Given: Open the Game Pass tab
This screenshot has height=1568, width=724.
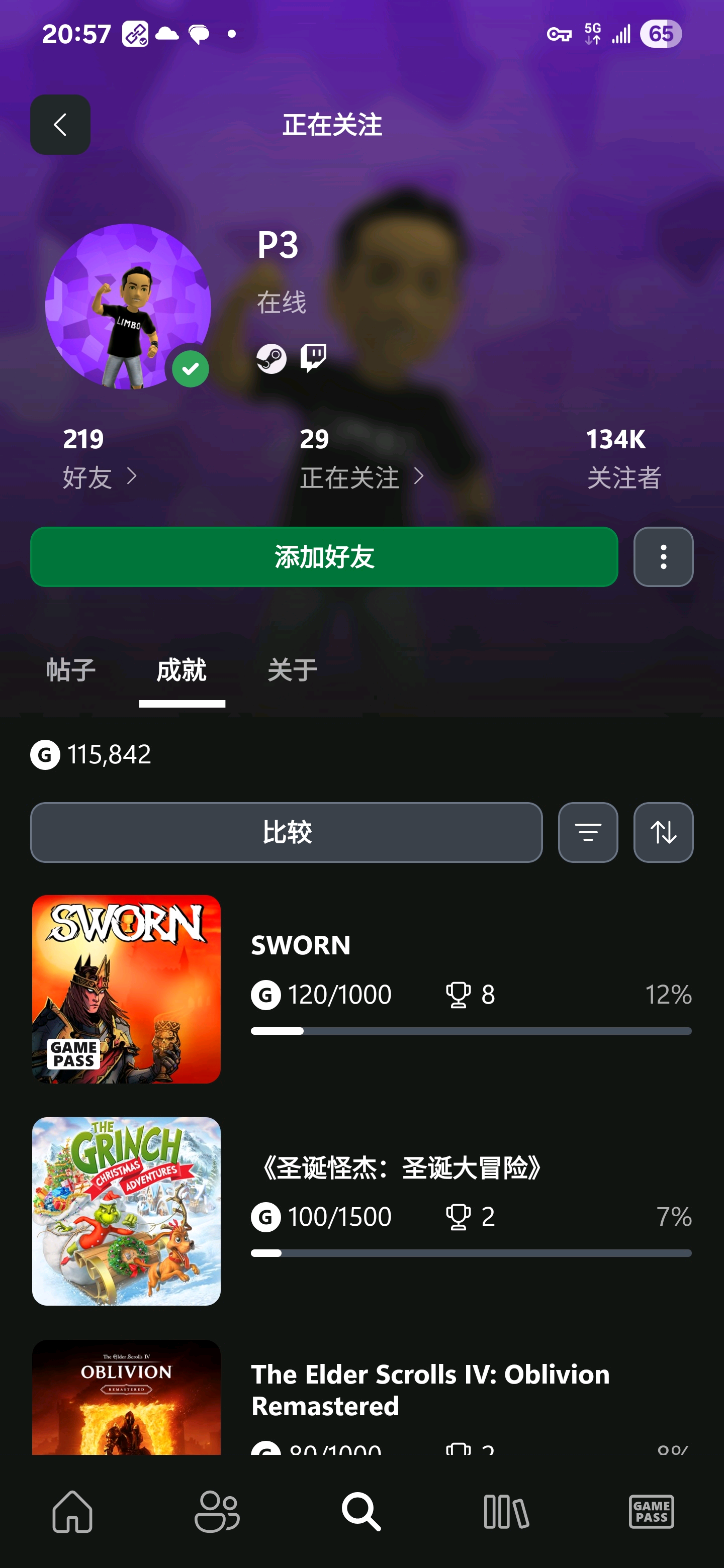Looking at the screenshot, I should (651, 1511).
